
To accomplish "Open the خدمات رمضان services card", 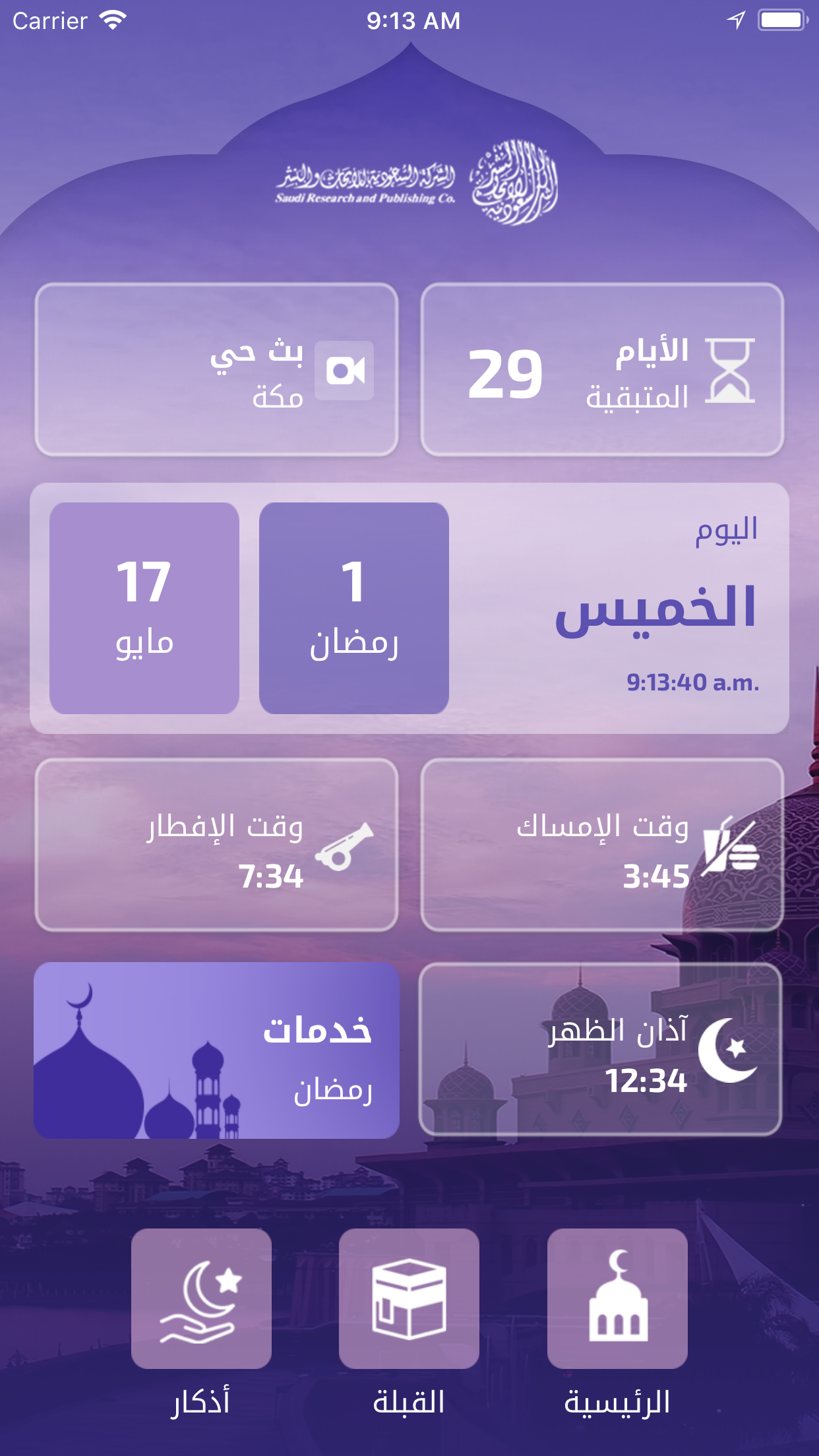I will click(x=218, y=1055).
